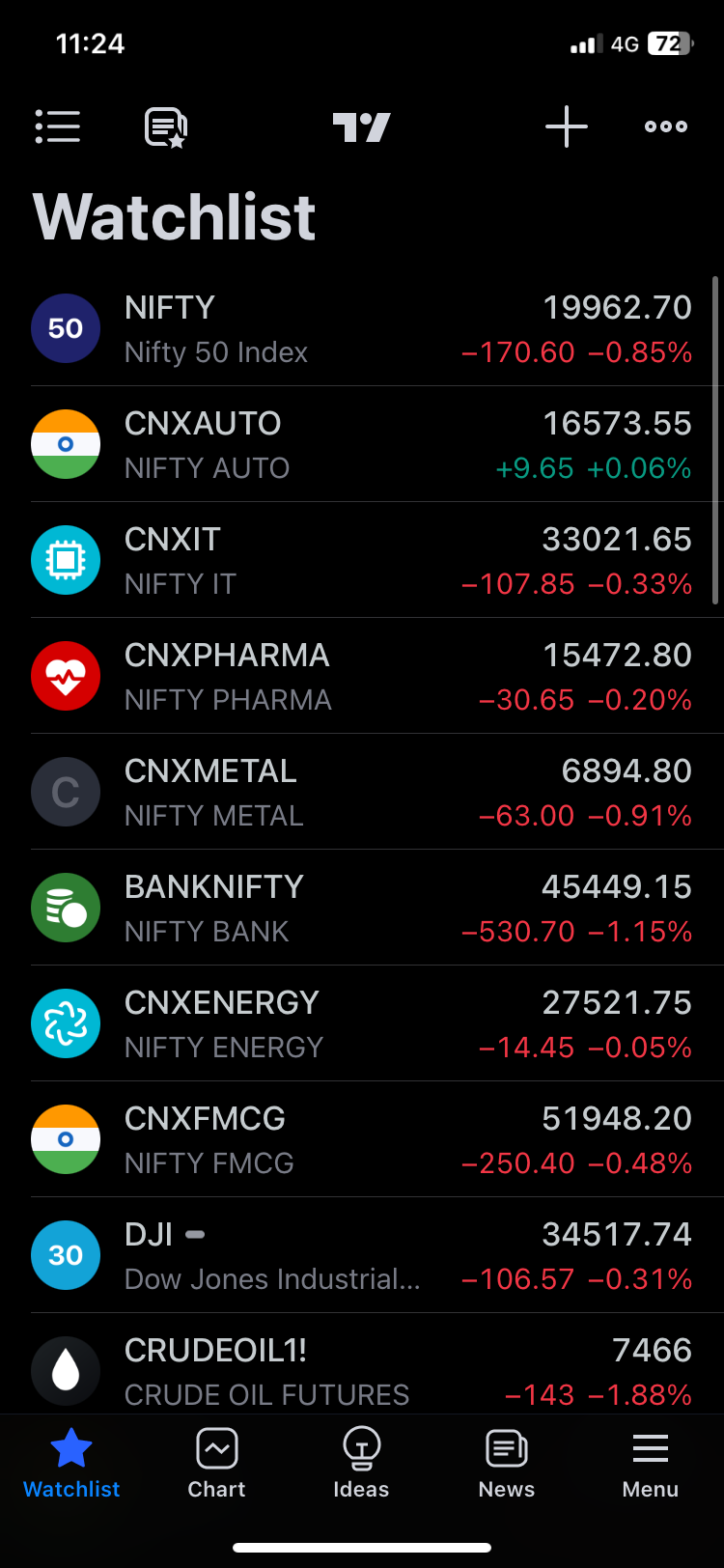Image resolution: width=724 pixels, height=1568 pixels.
Task: Open DJI Dow Jones Industrial
Action: pos(362,1255)
